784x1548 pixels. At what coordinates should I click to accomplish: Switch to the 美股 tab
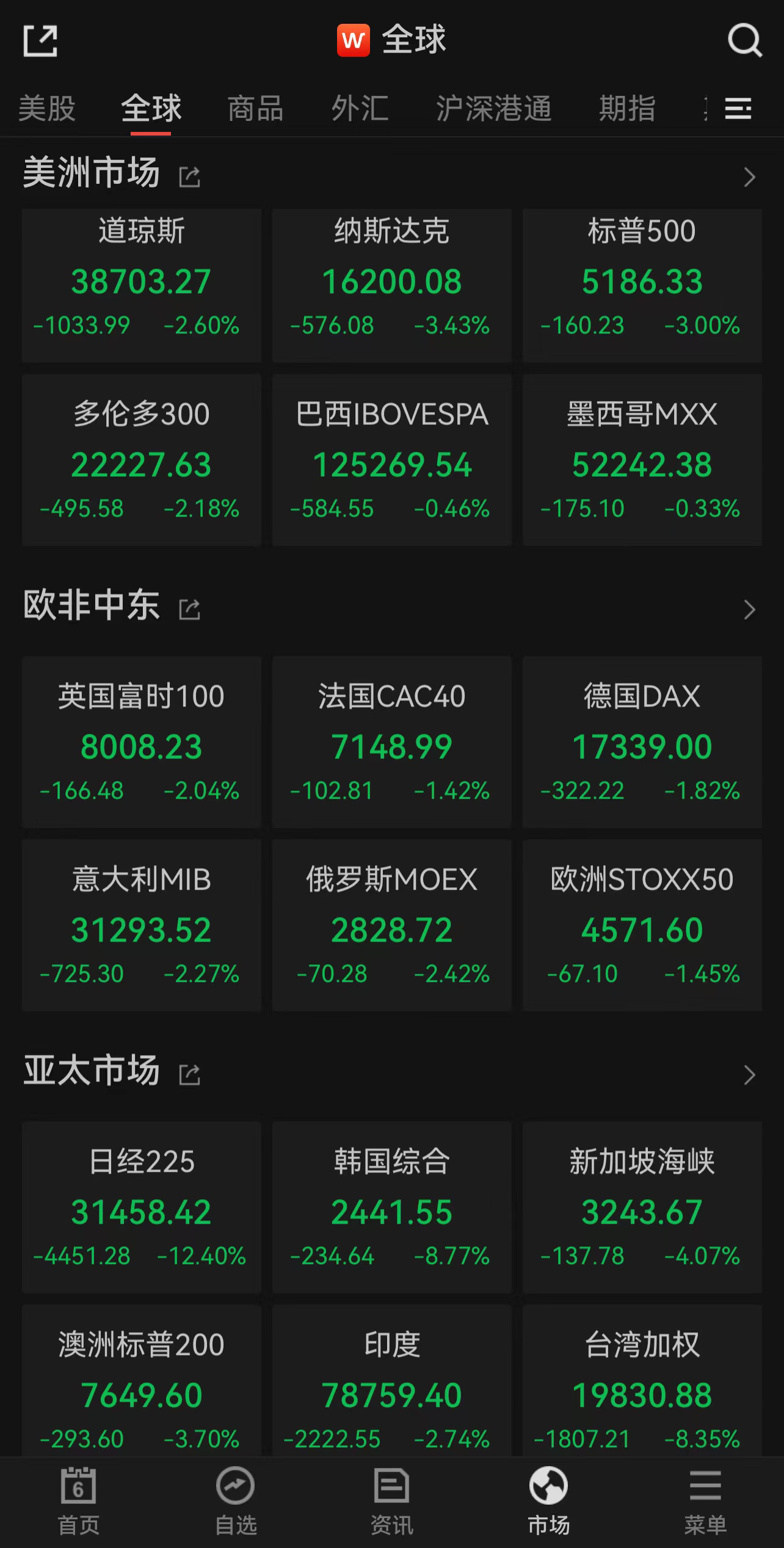(x=47, y=109)
